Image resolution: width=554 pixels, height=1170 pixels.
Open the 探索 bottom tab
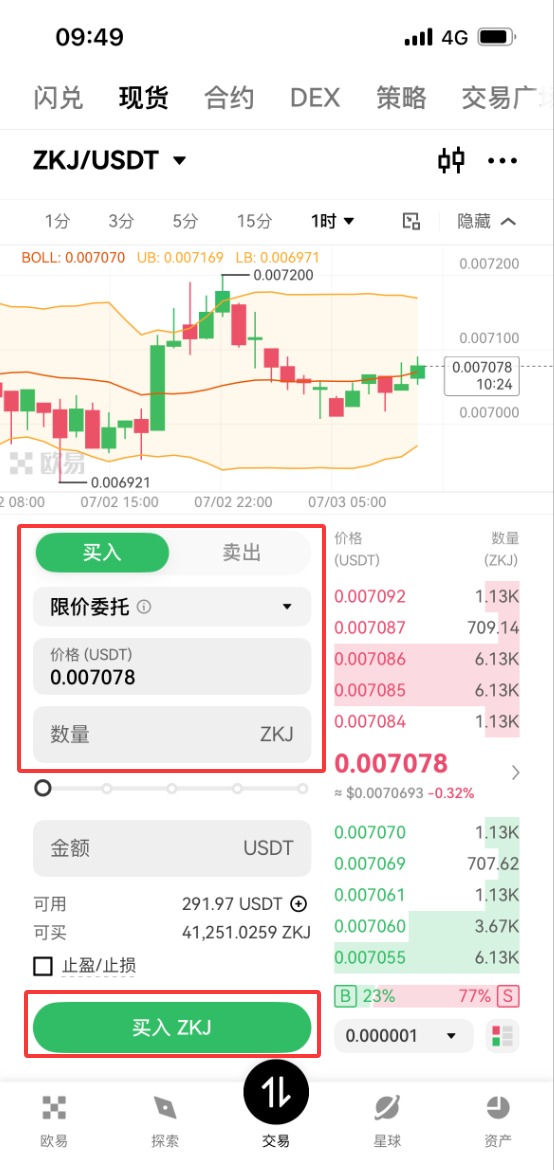point(165,1121)
